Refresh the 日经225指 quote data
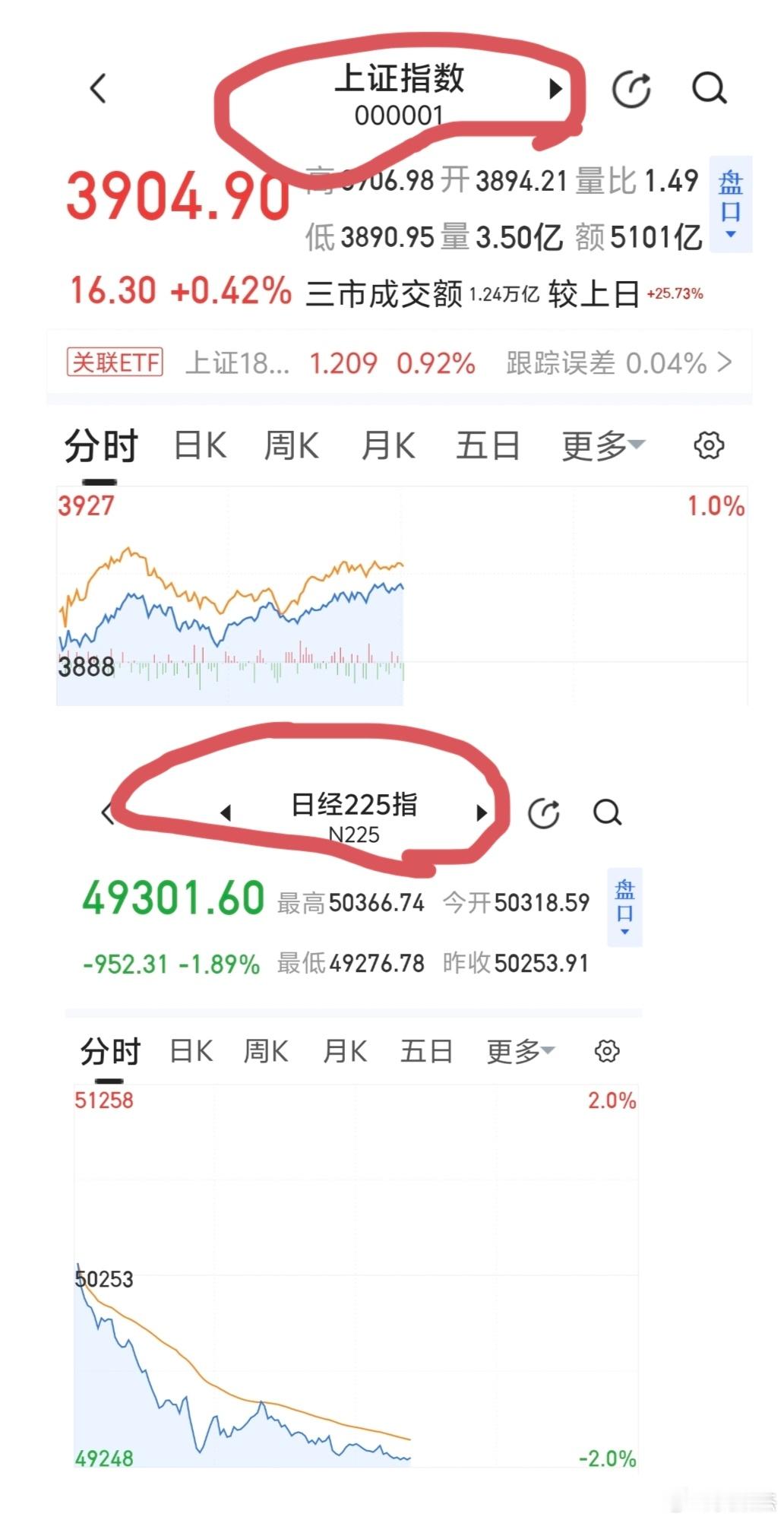 (543, 812)
